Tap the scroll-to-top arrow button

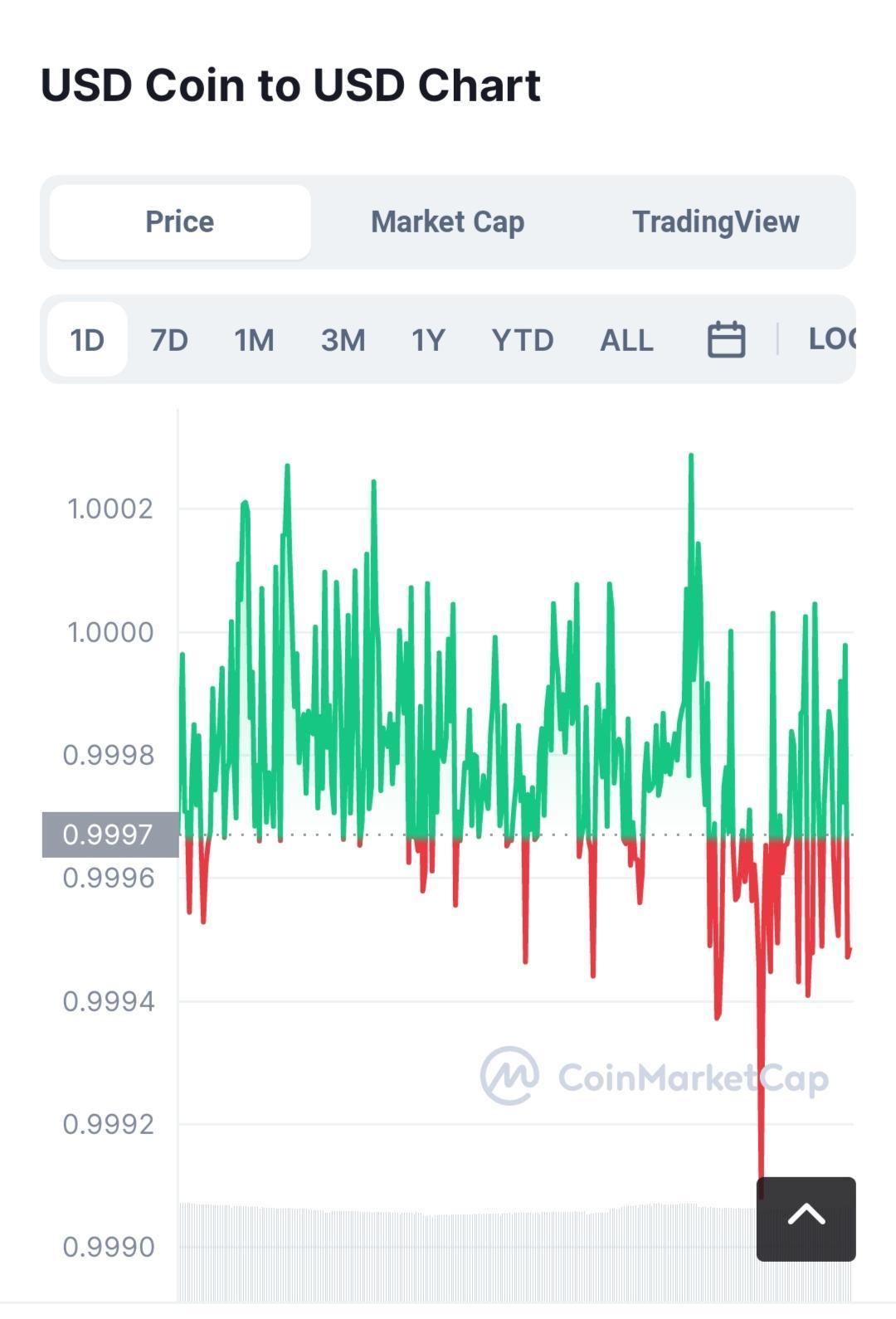coord(806,1218)
